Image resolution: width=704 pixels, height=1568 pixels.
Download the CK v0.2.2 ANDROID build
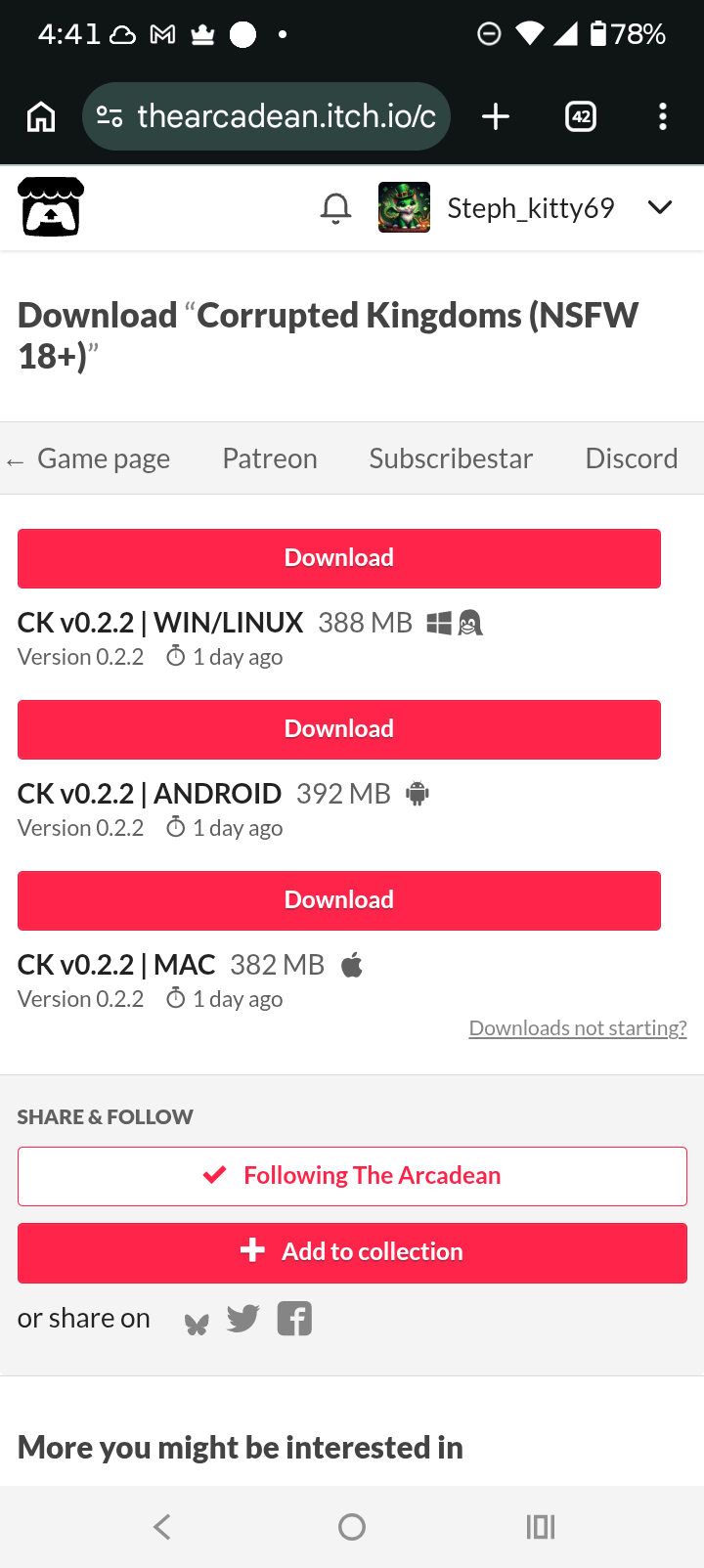(x=339, y=729)
